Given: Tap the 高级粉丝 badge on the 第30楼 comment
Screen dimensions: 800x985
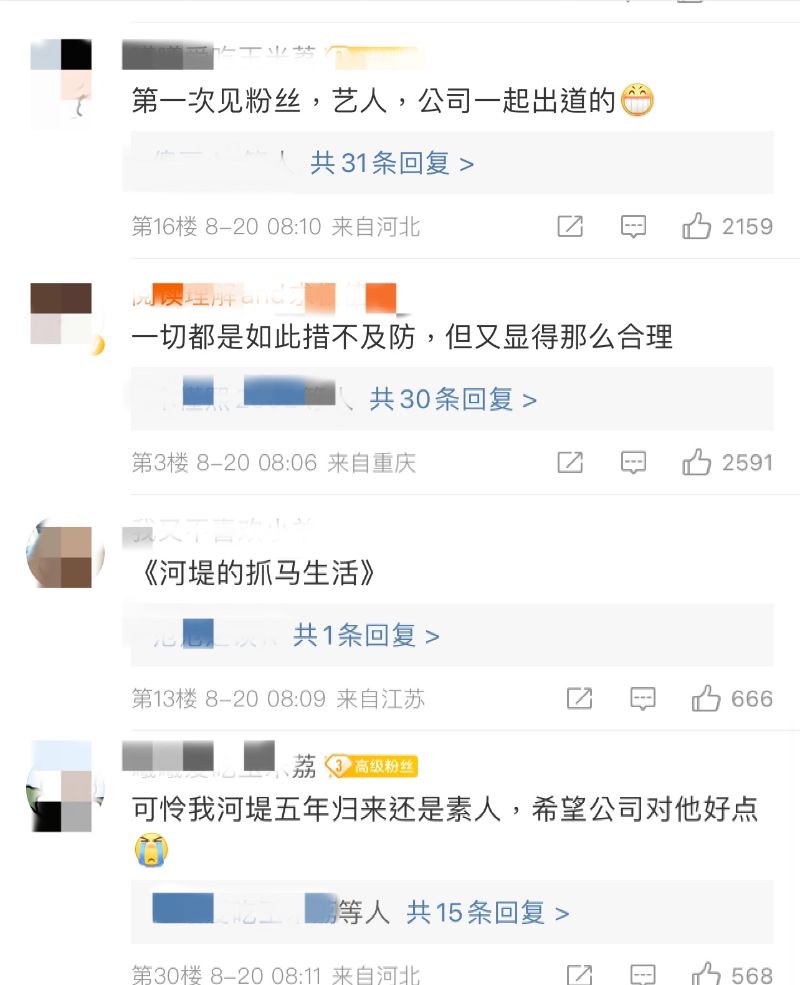Looking at the screenshot, I should tap(371, 767).
